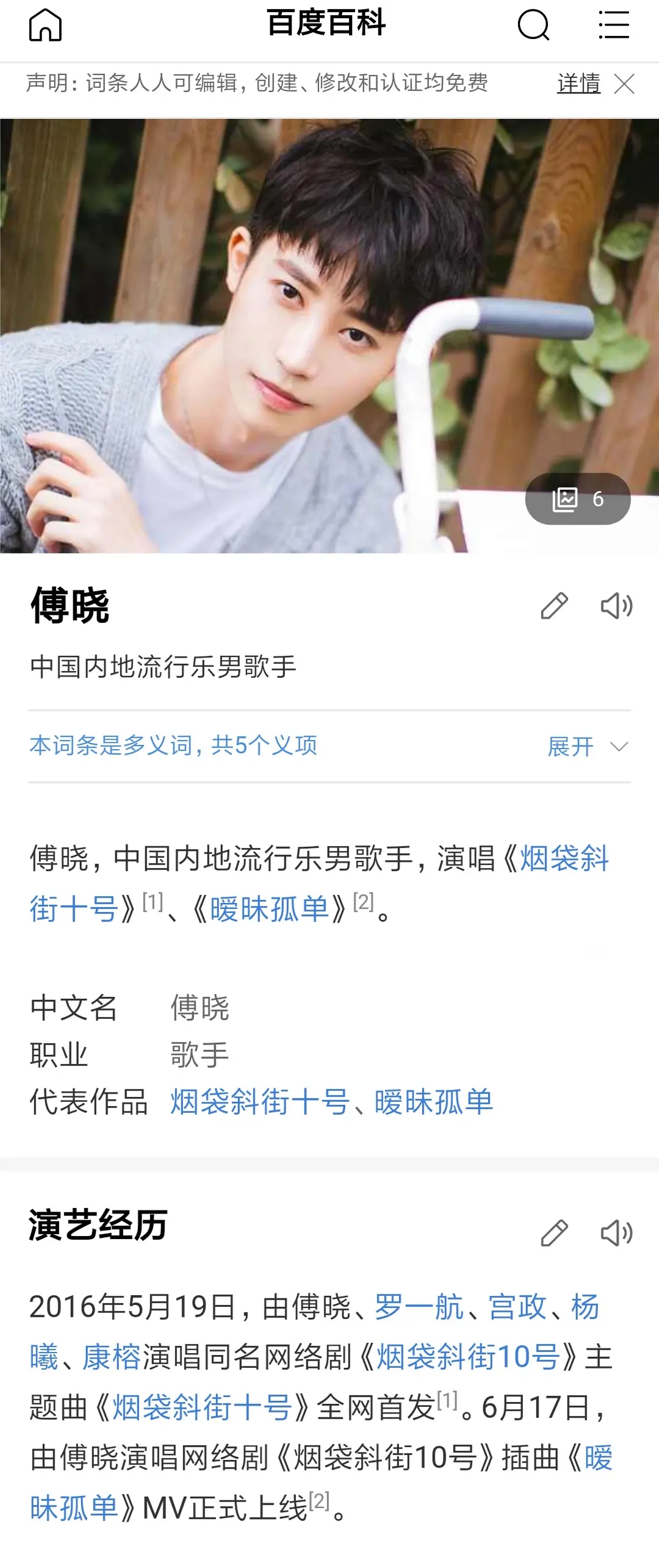Dismiss the editing notice banner

(x=624, y=84)
